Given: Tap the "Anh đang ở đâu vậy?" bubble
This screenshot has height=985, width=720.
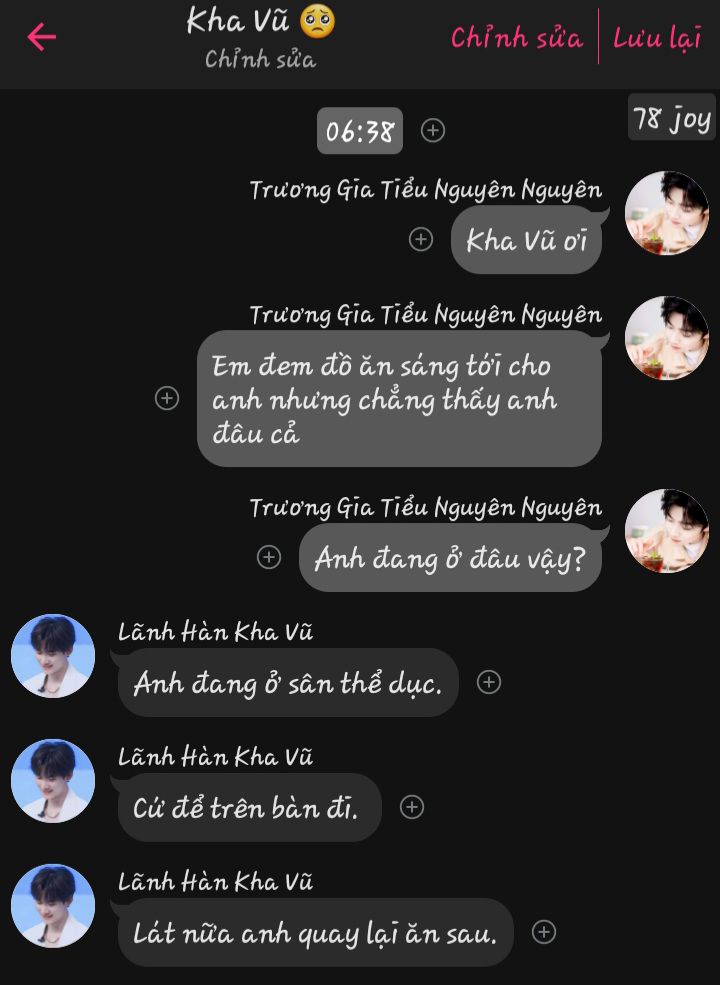Looking at the screenshot, I should click(x=450, y=558).
